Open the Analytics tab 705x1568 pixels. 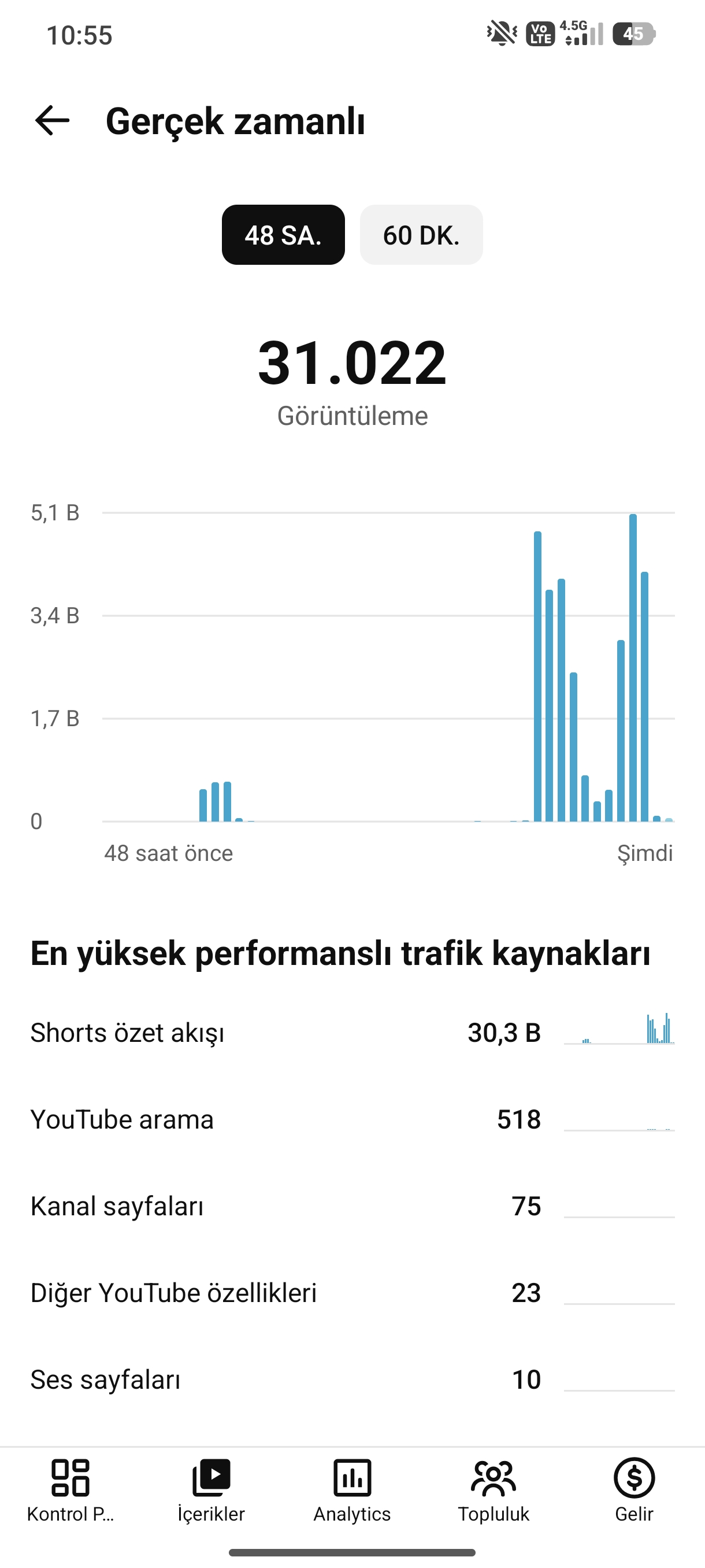pyautogui.click(x=352, y=1490)
